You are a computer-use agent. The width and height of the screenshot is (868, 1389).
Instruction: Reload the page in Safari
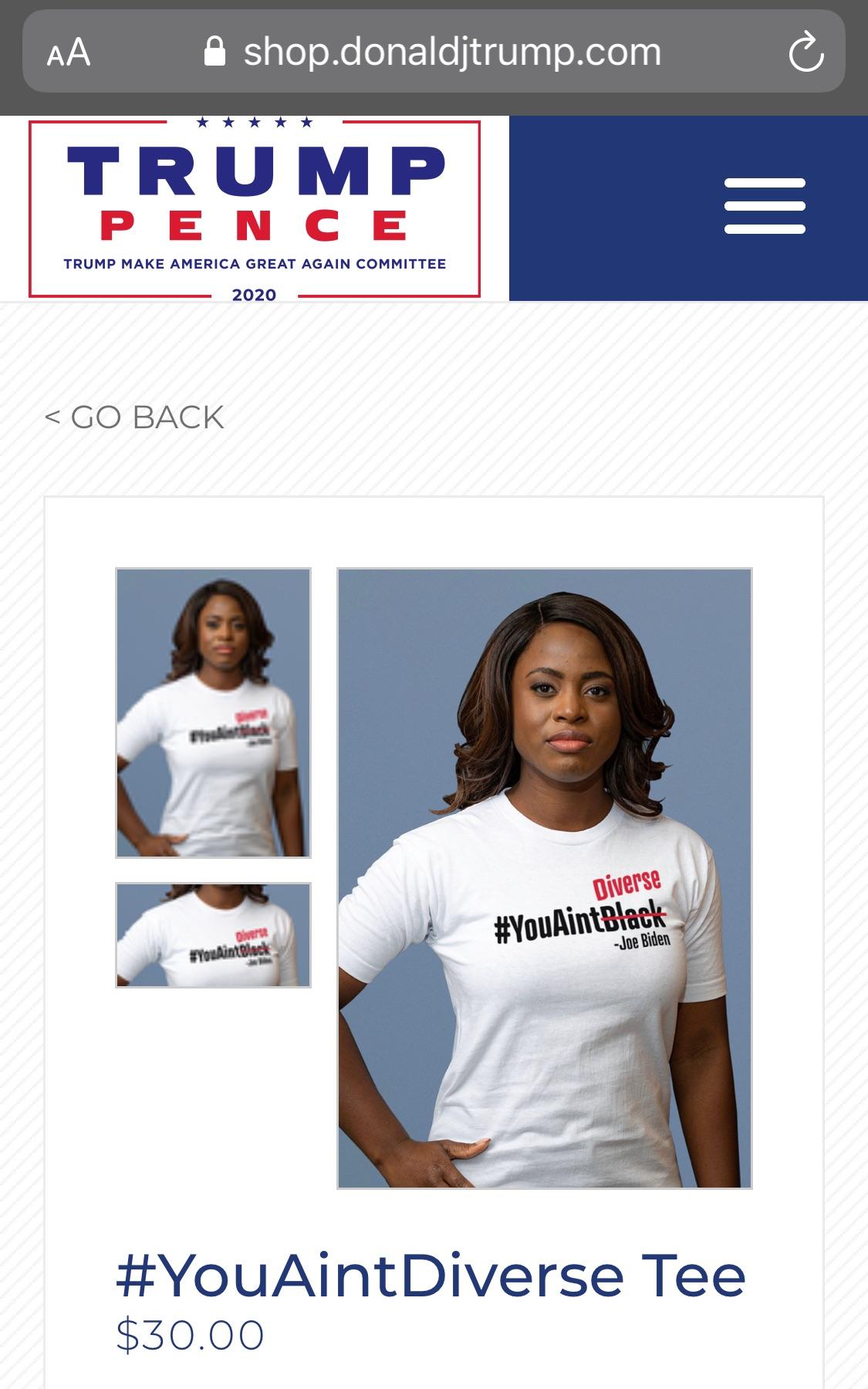pyautogui.click(x=806, y=52)
